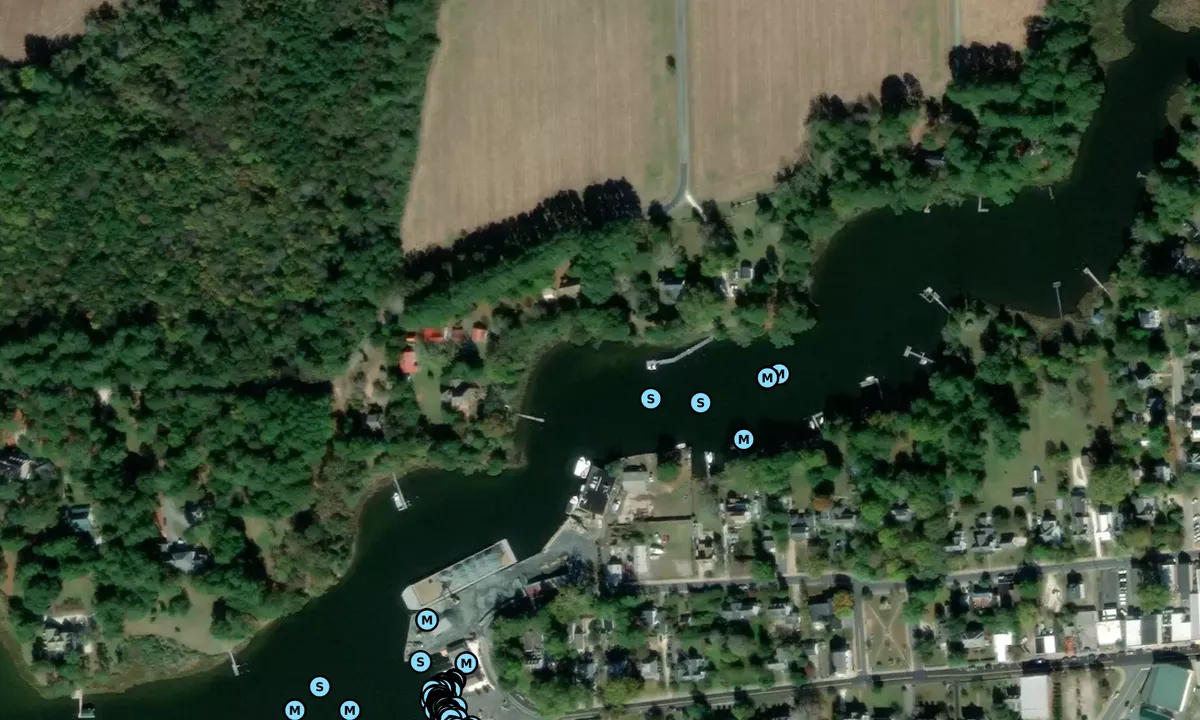
Task: Select the front M marker of the overlapping pair
Action: tap(767, 378)
